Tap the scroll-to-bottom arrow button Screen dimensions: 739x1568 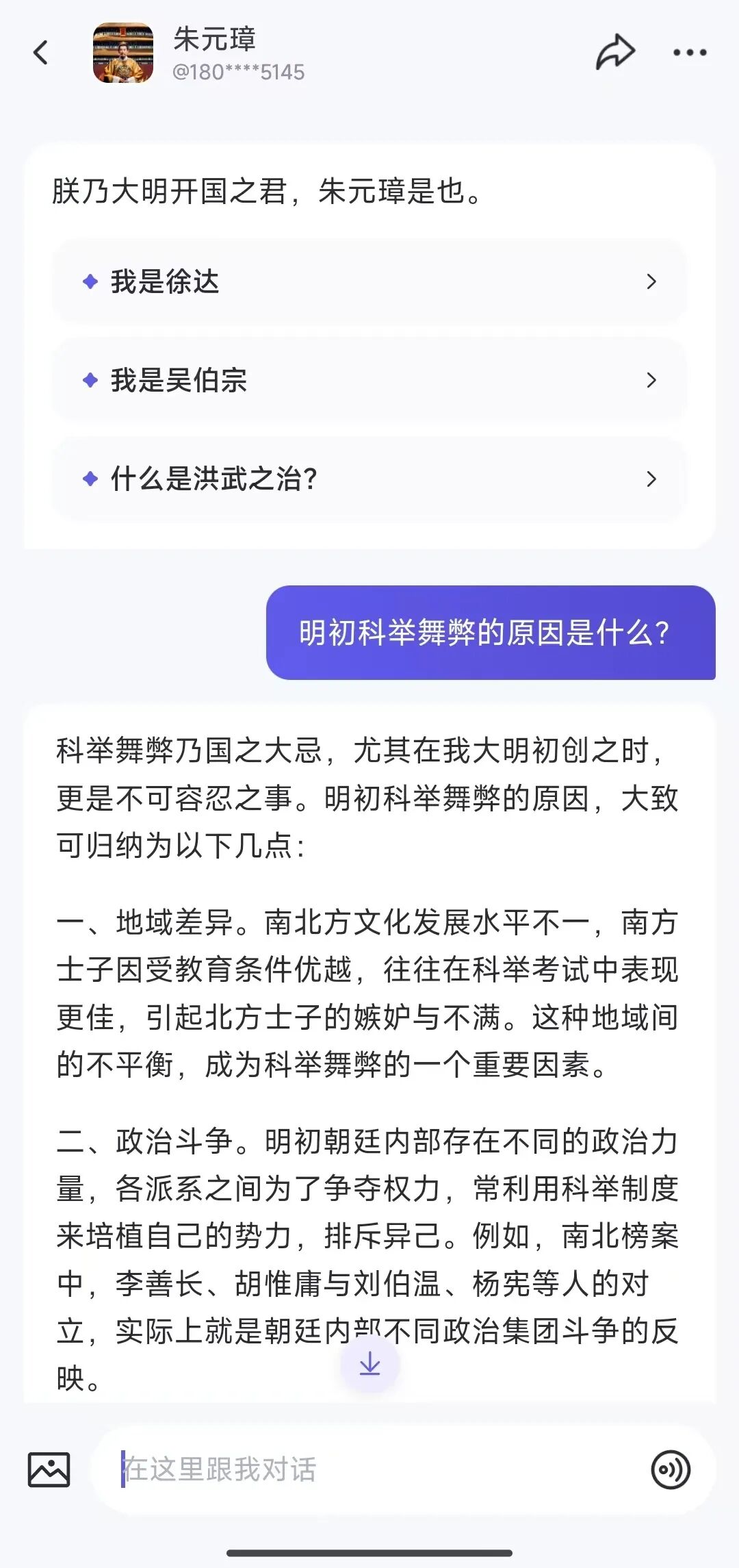click(369, 1363)
